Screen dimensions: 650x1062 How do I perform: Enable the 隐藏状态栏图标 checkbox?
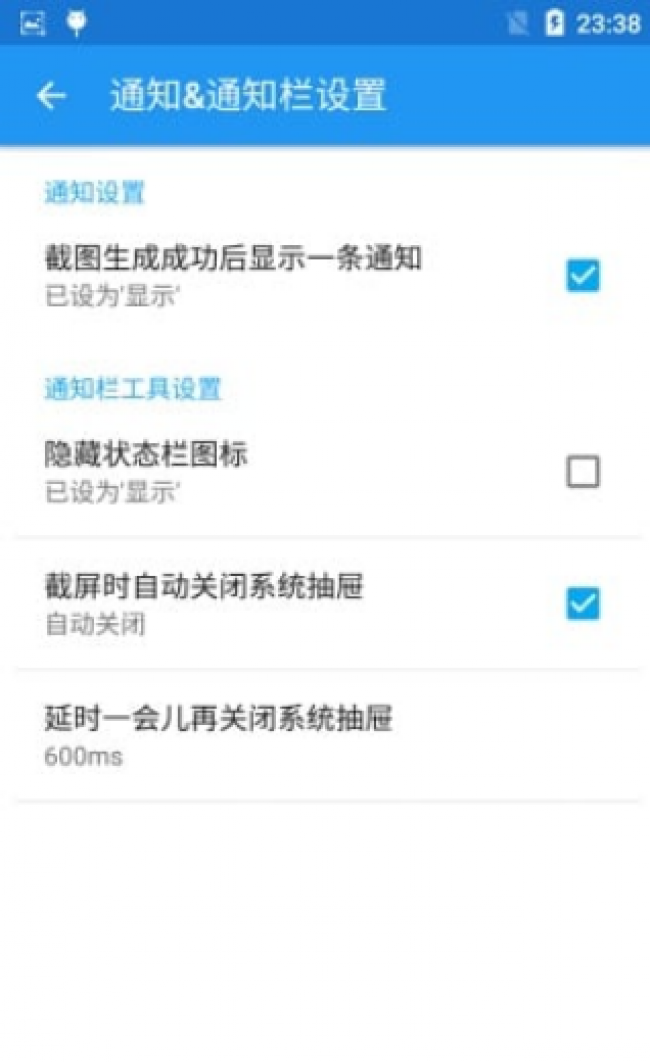pos(583,471)
